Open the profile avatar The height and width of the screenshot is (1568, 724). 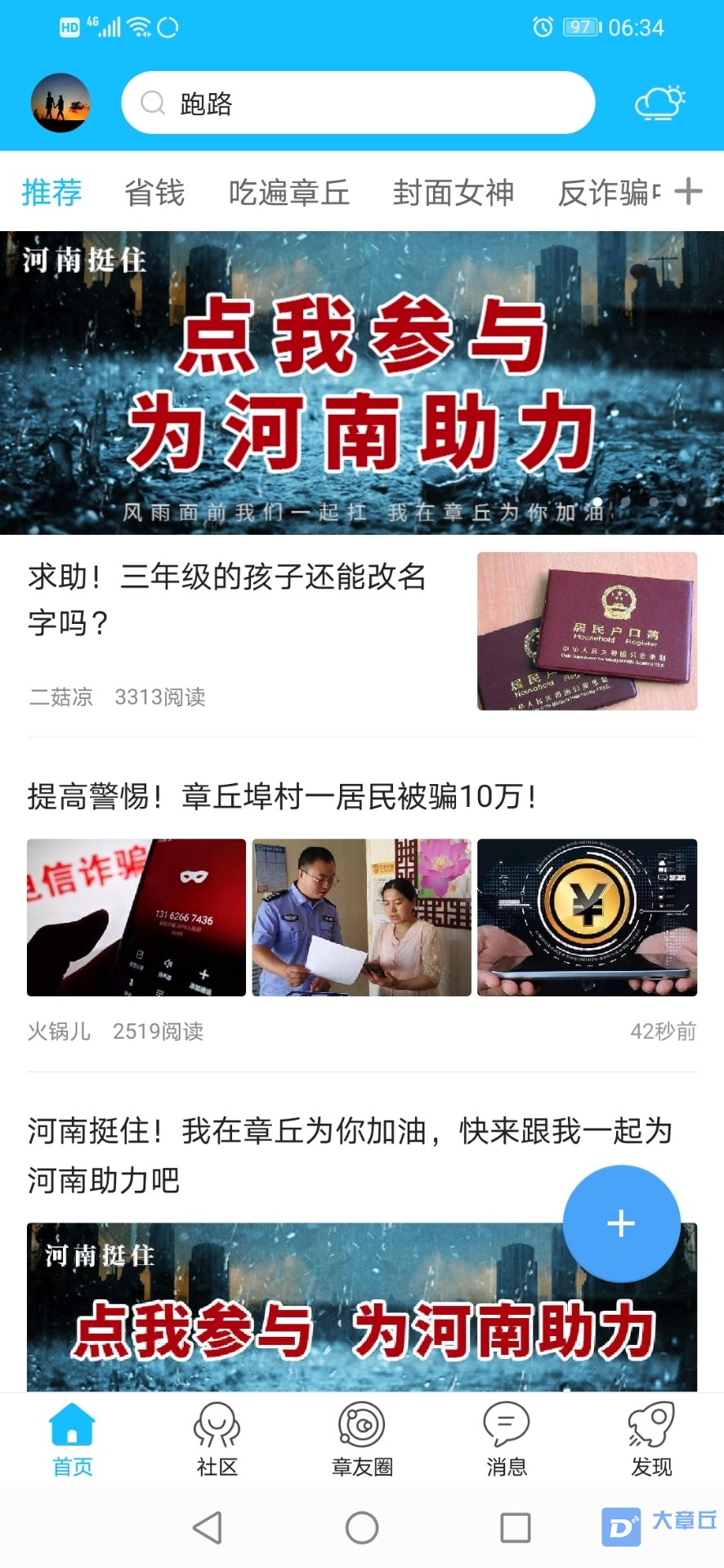(60, 103)
